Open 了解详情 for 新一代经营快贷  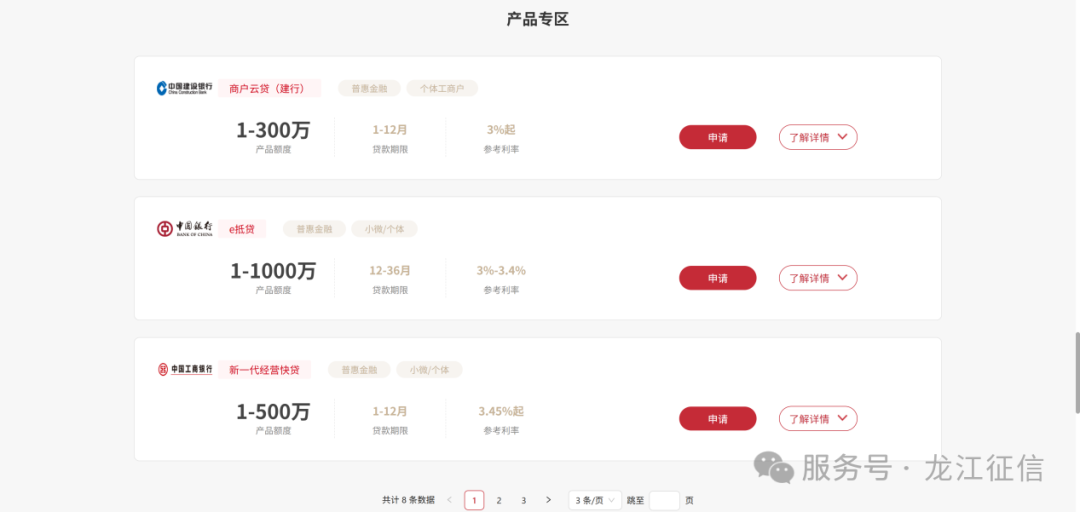coord(817,419)
